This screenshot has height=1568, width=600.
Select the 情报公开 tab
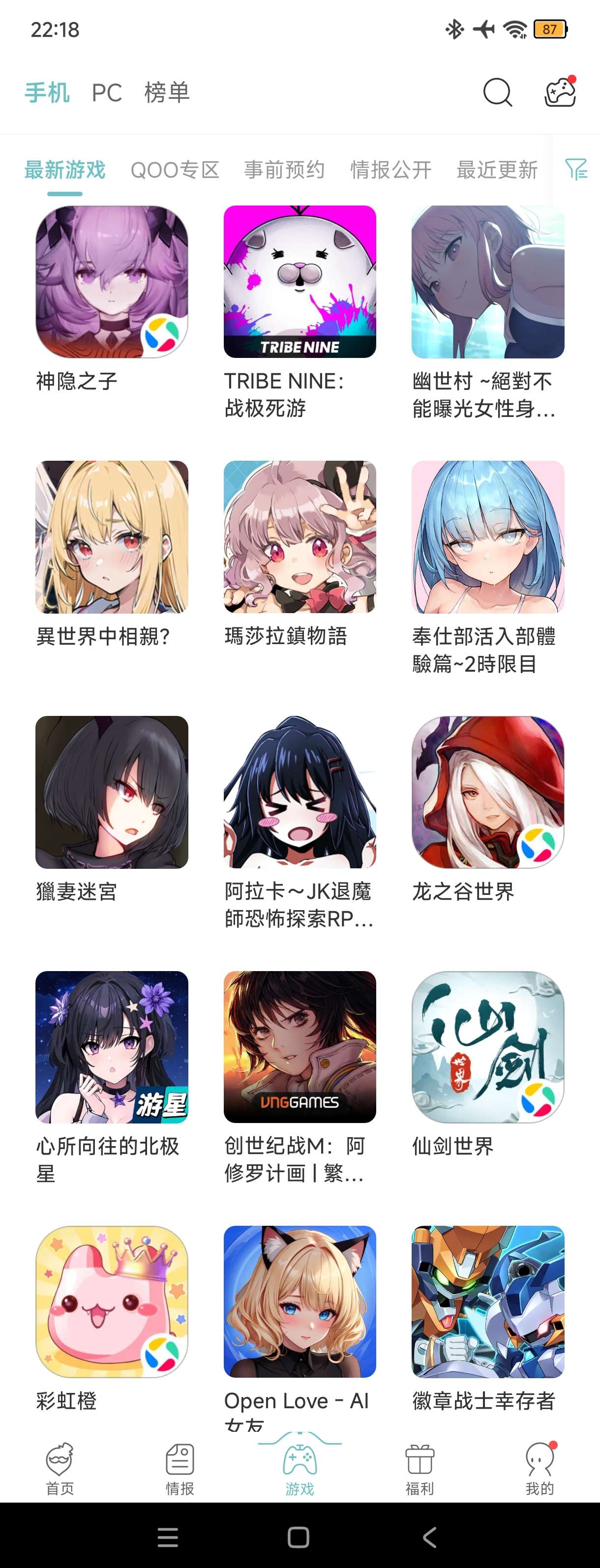(x=391, y=170)
